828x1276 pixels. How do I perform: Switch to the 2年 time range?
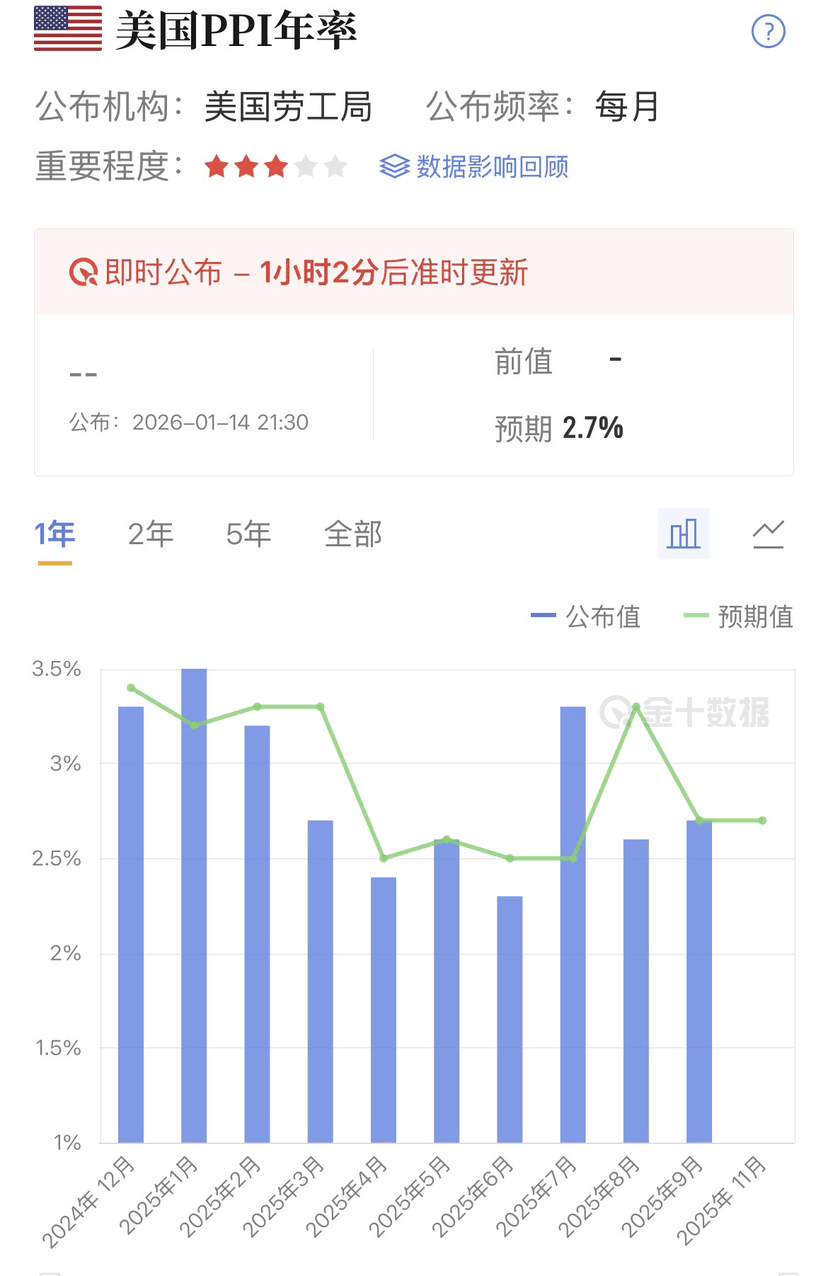[151, 535]
